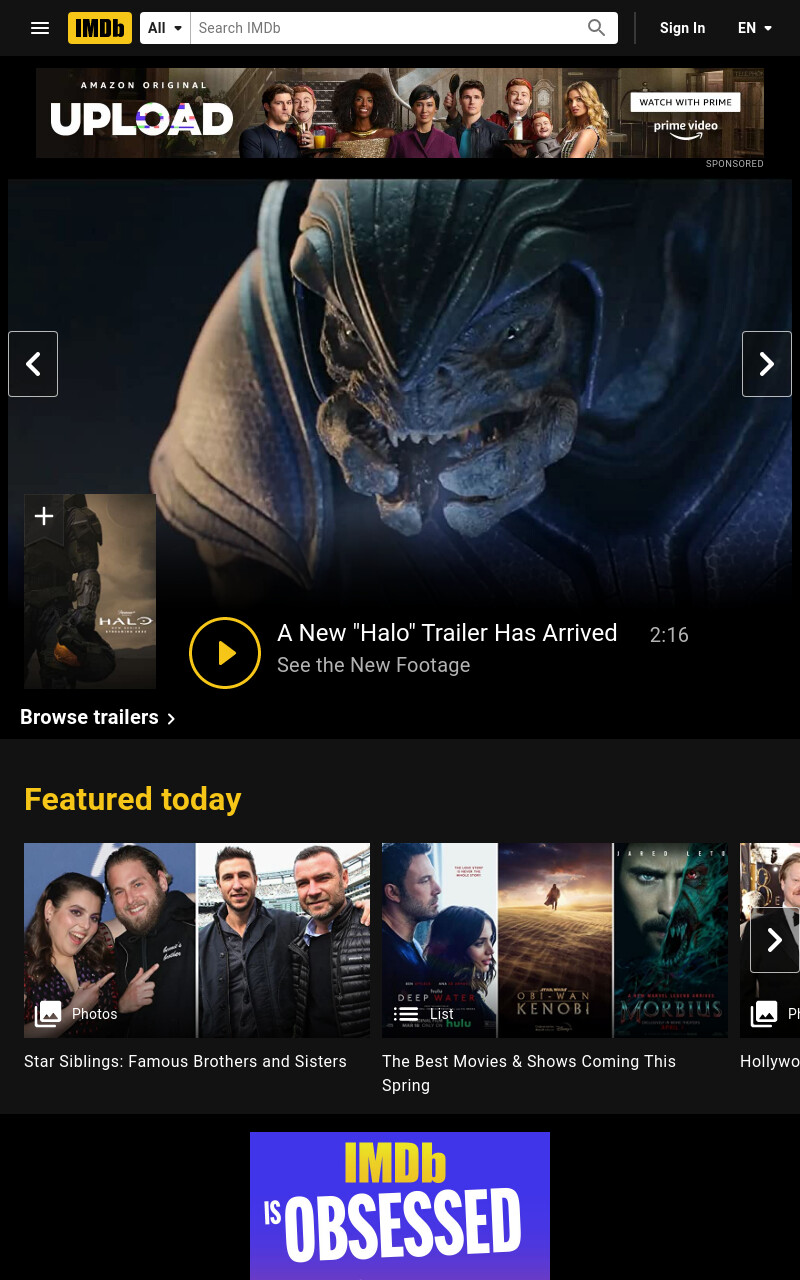
Task: Tap the Search IMDb field
Action: 383,28
